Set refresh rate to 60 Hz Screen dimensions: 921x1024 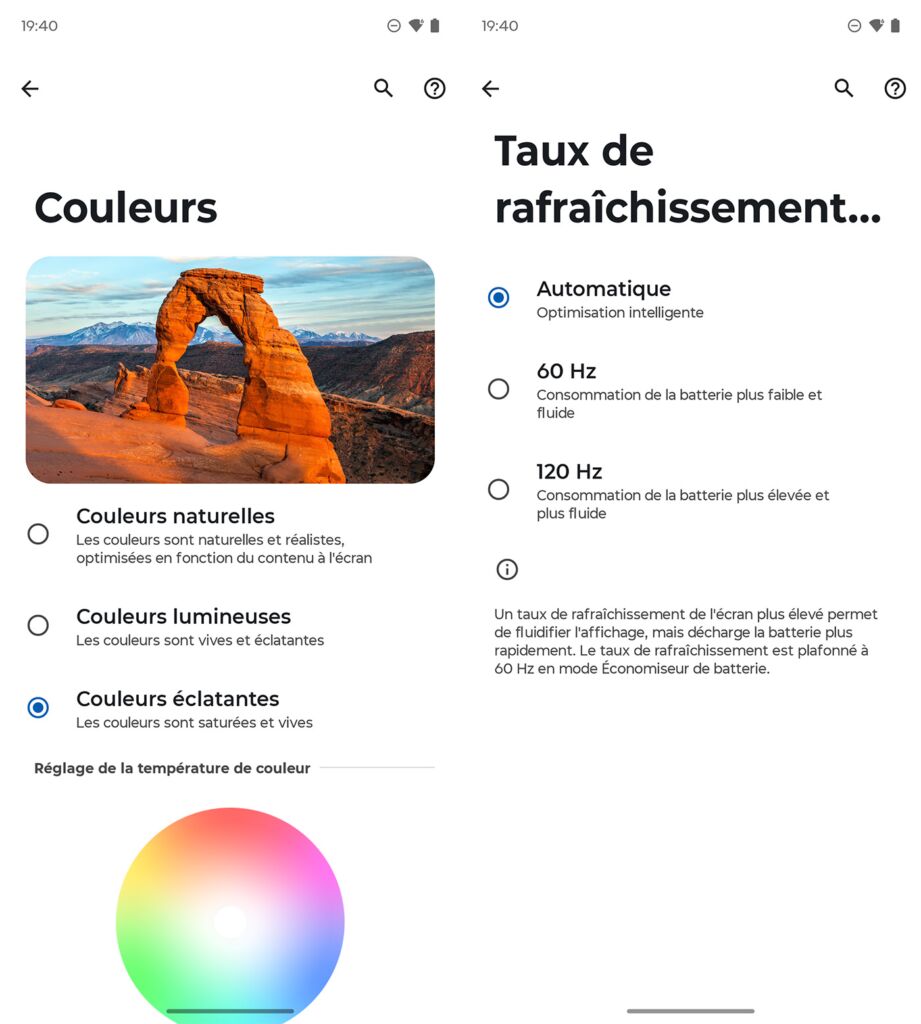click(x=498, y=389)
